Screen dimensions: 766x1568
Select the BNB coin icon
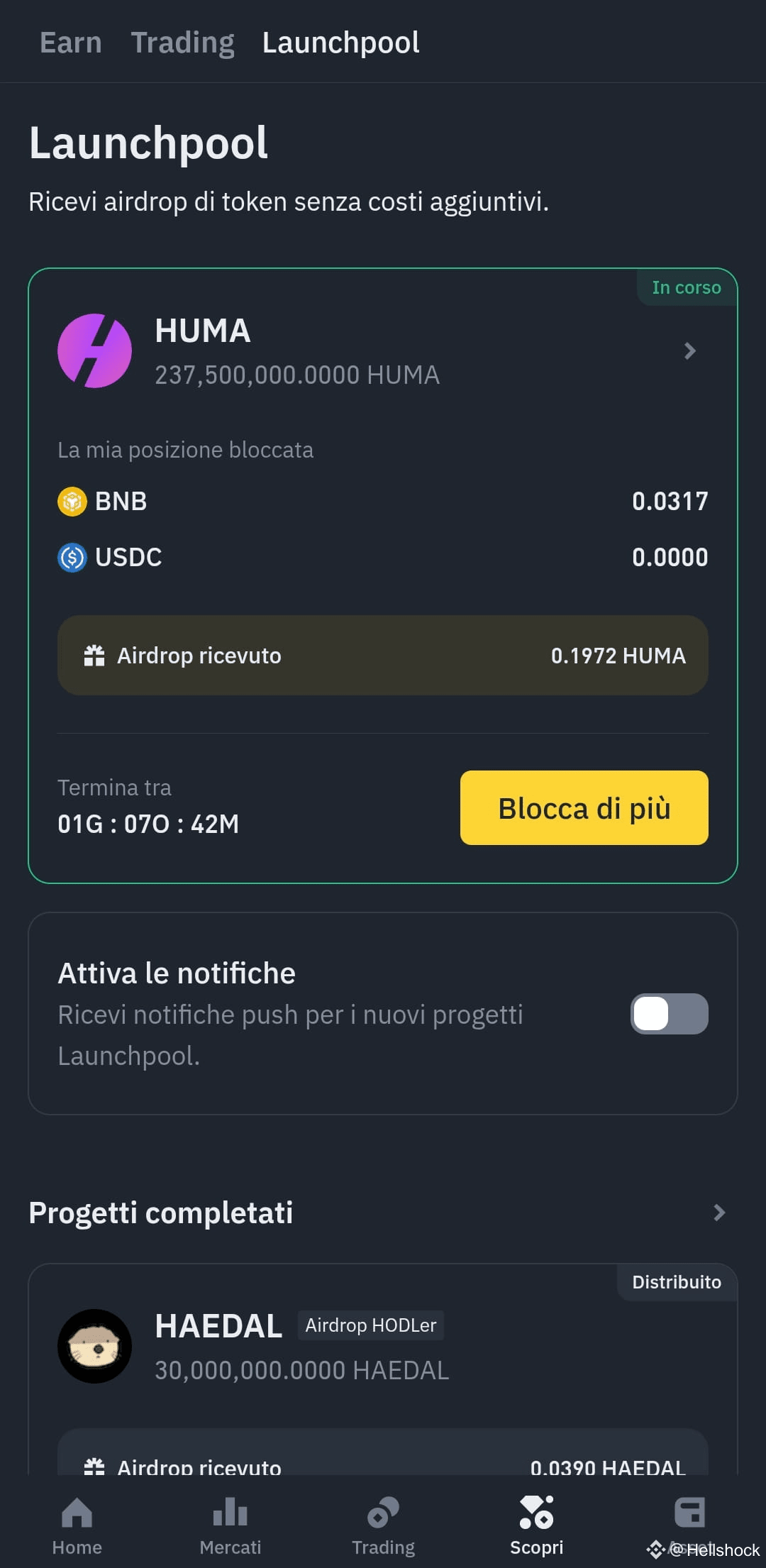pos(72,500)
